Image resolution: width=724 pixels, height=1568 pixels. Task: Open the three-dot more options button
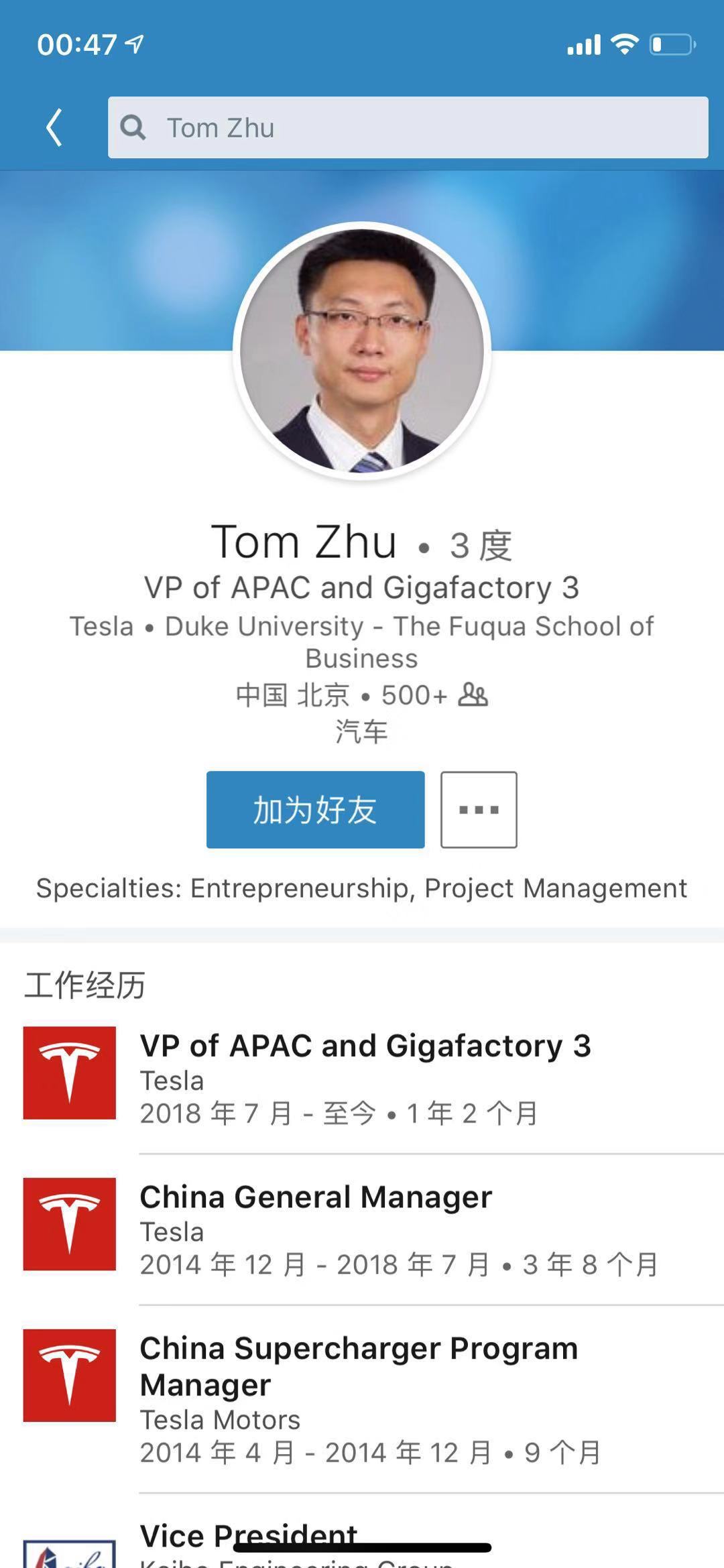pyautogui.click(x=479, y=809)
